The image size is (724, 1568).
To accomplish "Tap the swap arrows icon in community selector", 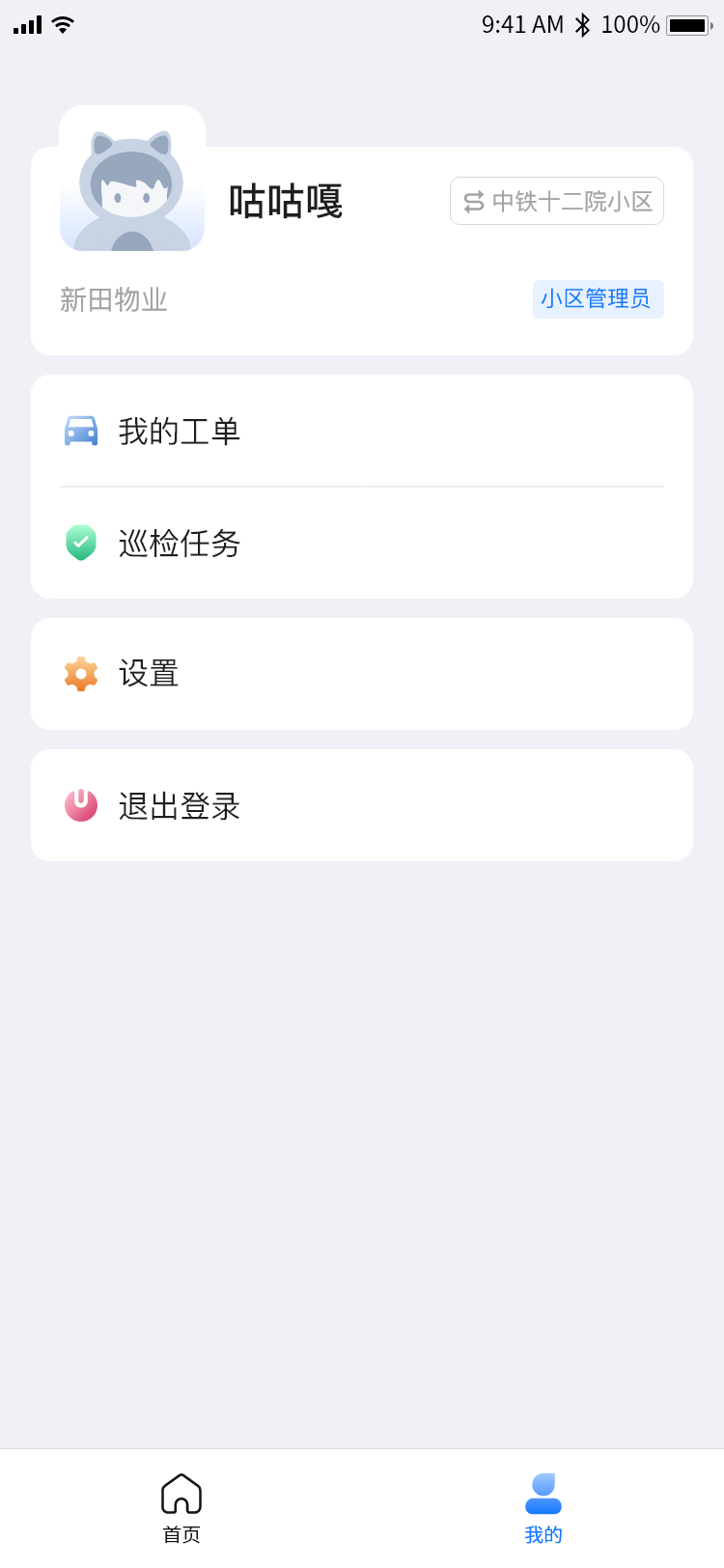I will point(472,201).
